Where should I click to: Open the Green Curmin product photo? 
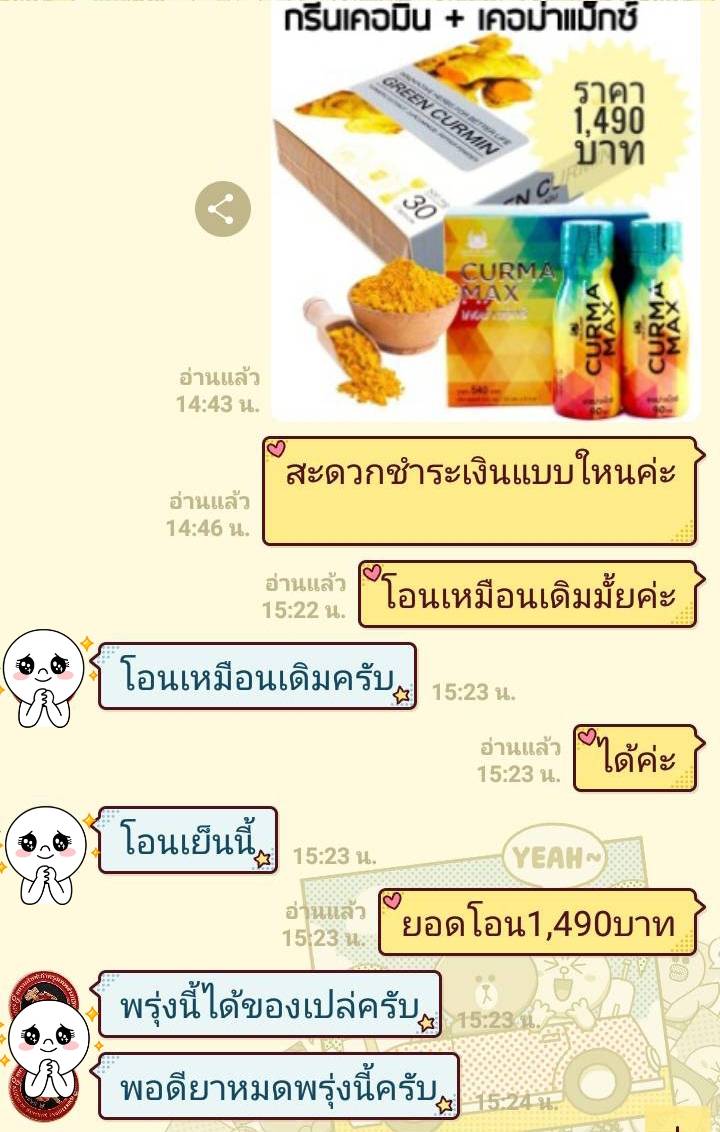pyautogui.click(x=485, y=210)
